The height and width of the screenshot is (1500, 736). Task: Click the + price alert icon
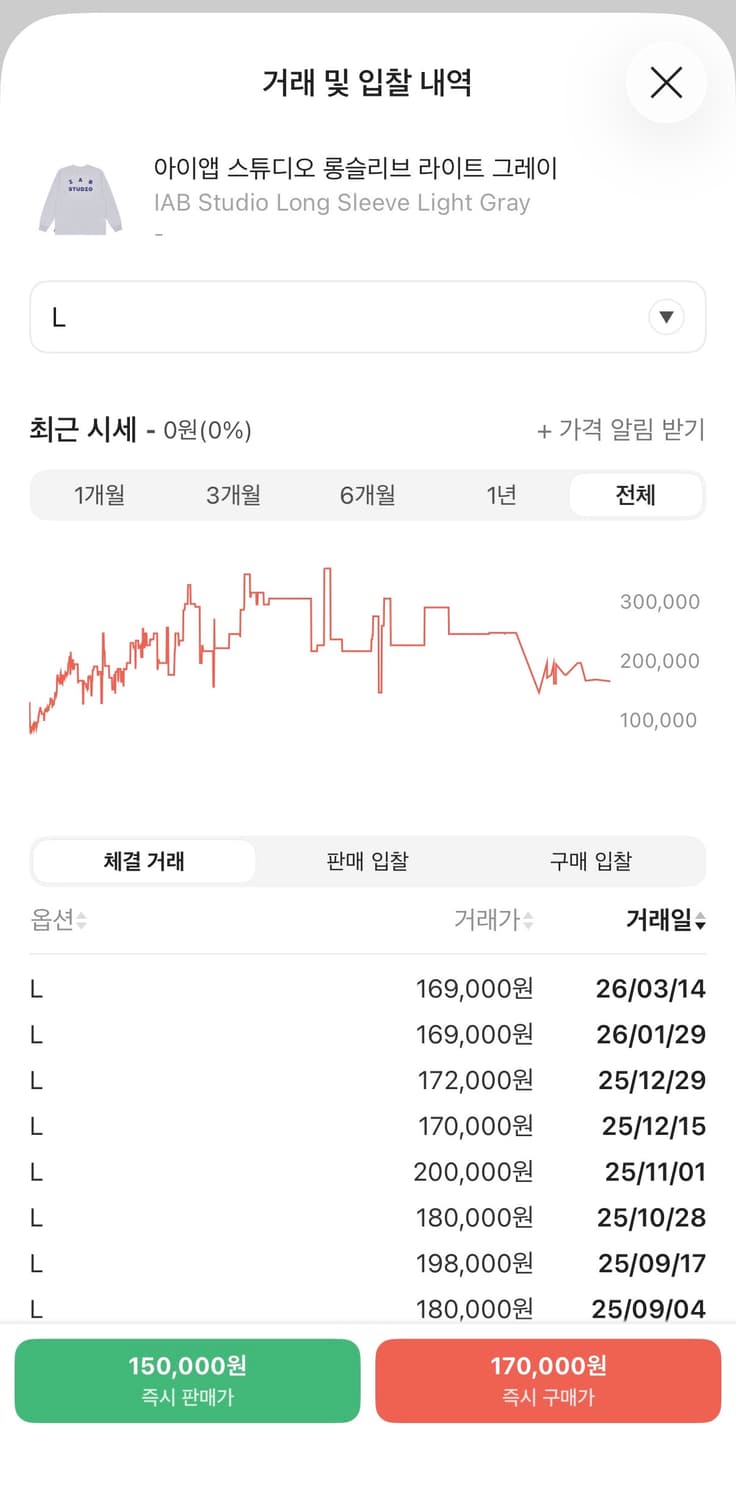pyautogui.click(x=543, y=429)
